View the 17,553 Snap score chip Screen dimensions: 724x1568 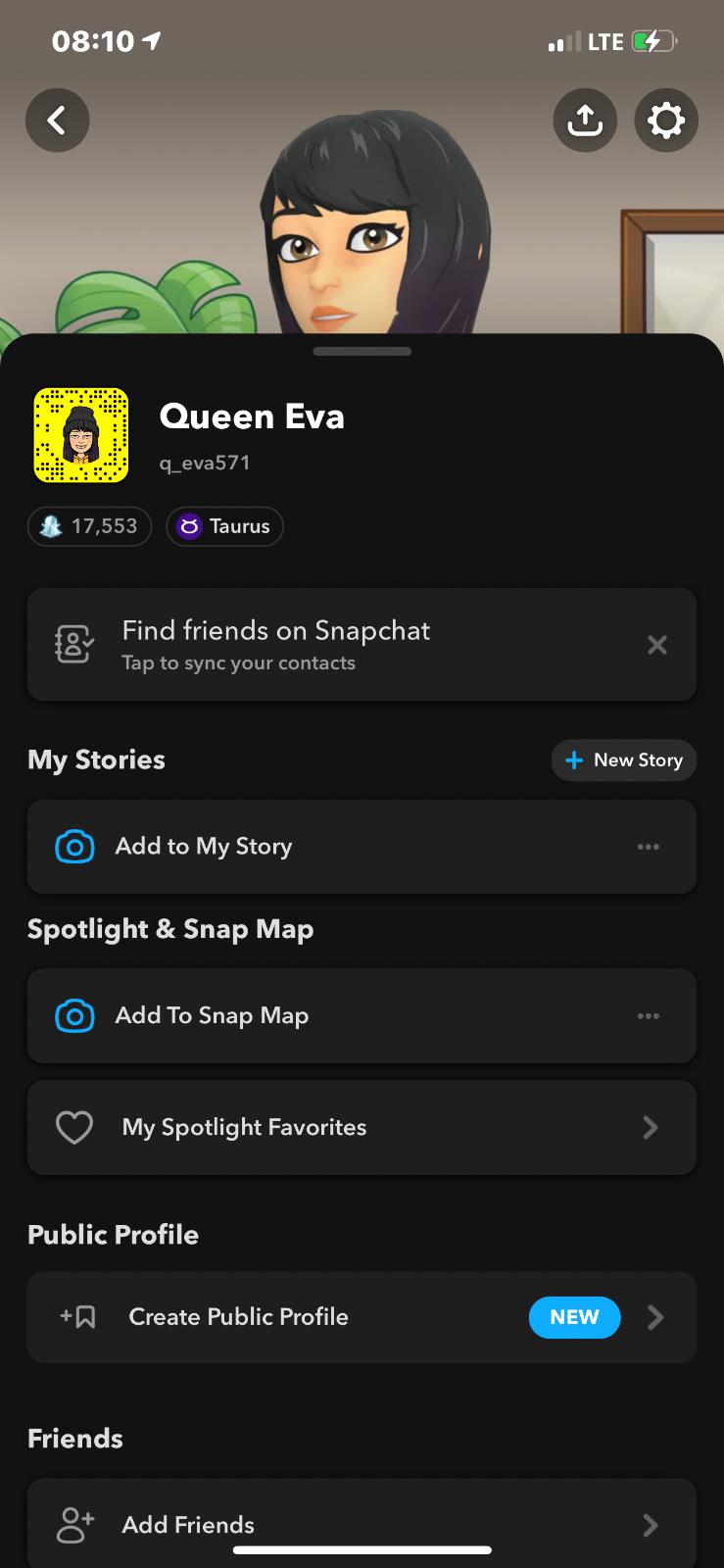(90, 526)
